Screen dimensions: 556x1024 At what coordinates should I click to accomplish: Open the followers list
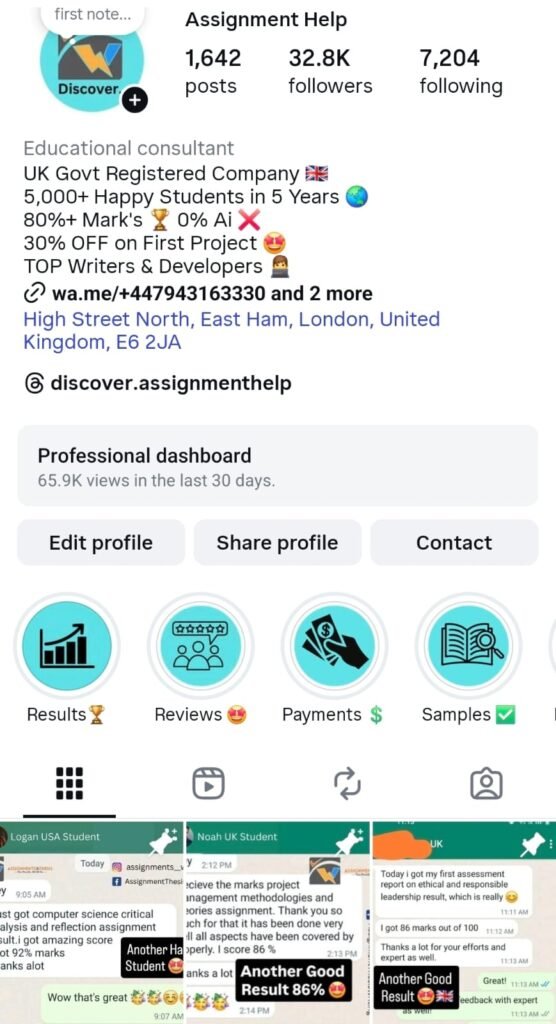[x=330, y=72]
